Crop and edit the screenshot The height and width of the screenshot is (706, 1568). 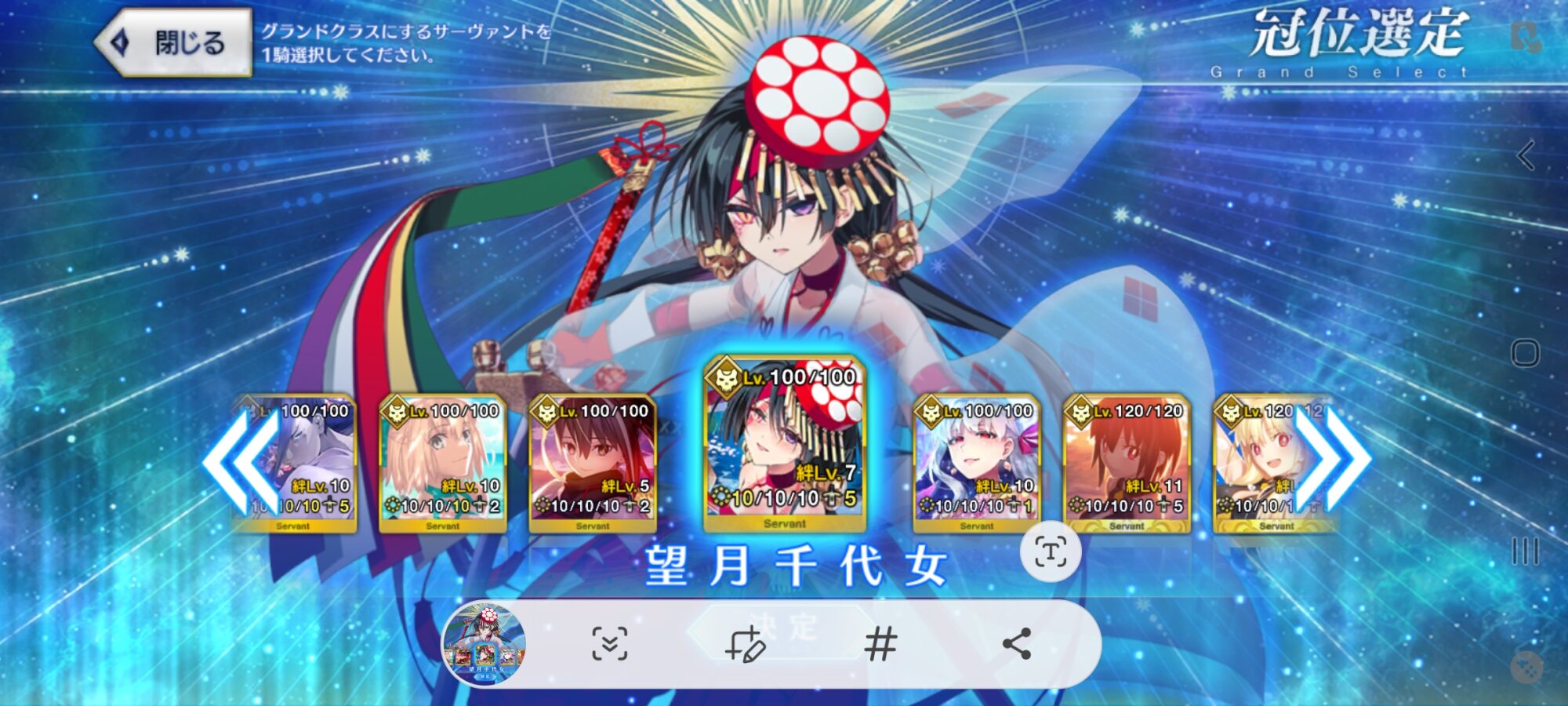744,644
